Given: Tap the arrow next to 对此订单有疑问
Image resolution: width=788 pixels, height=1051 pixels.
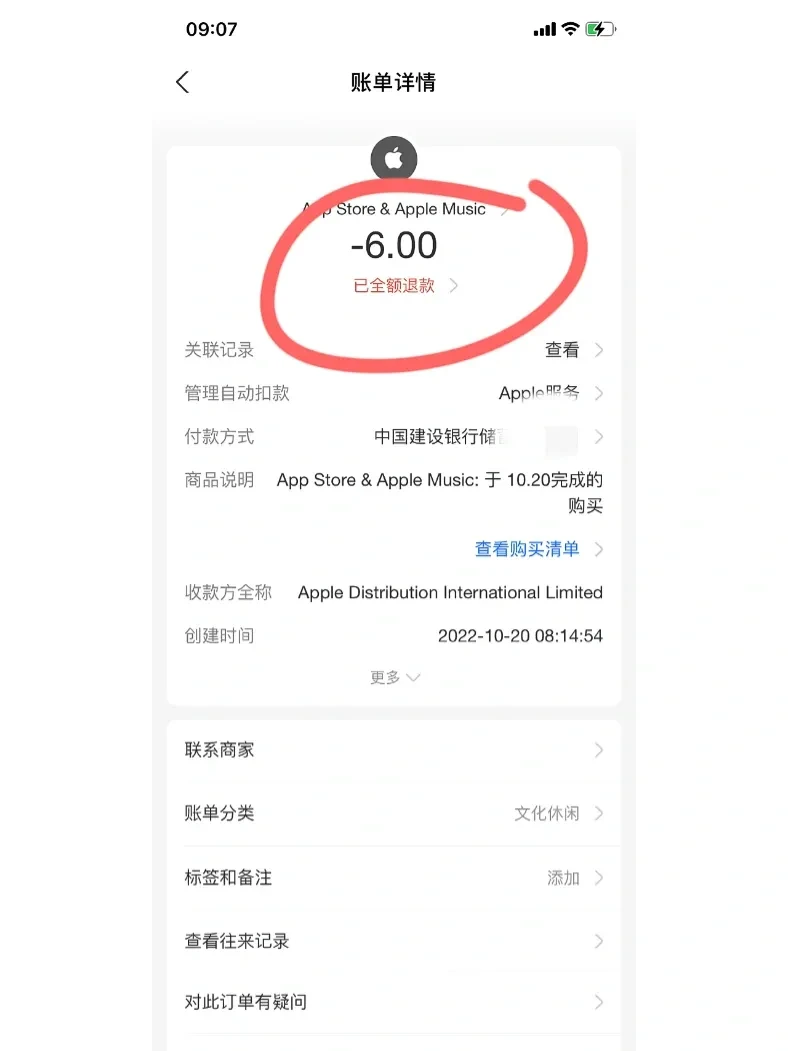Looking at the screenshot, I should (x=598, y=1002).
